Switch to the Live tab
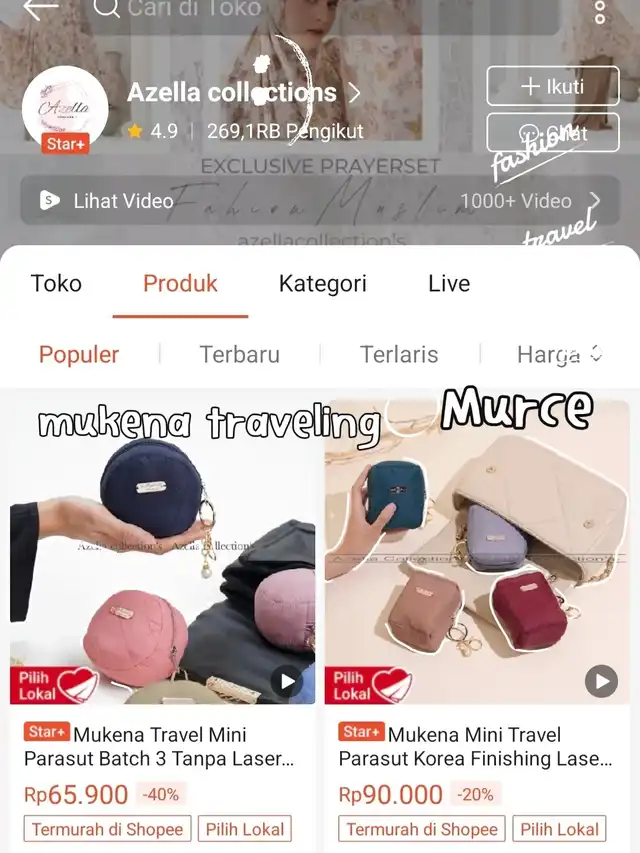The height and width of the screenshot is (853, 640). coord(449,283)
